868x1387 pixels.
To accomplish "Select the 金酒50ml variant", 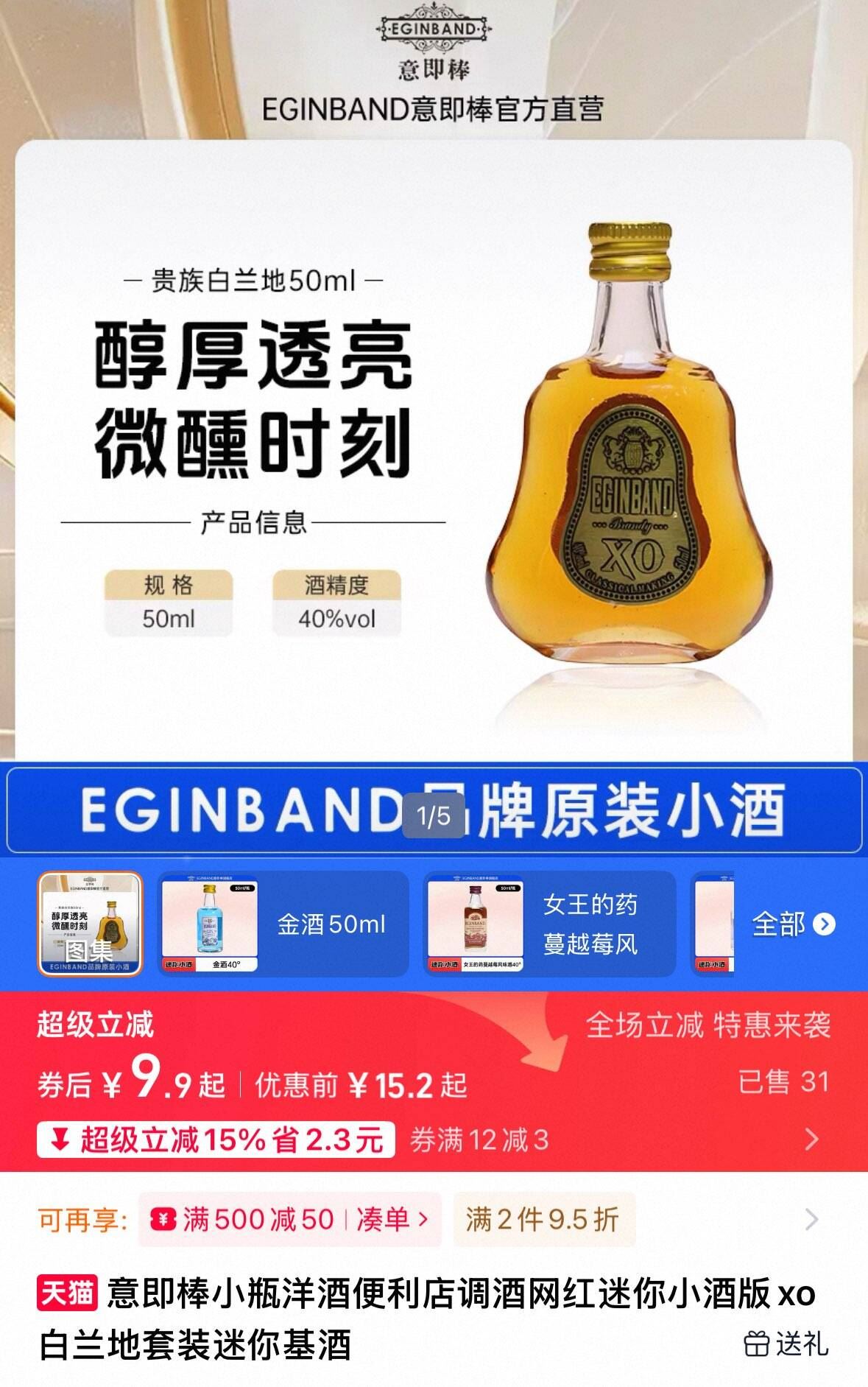I will click(x=283, y=924).
